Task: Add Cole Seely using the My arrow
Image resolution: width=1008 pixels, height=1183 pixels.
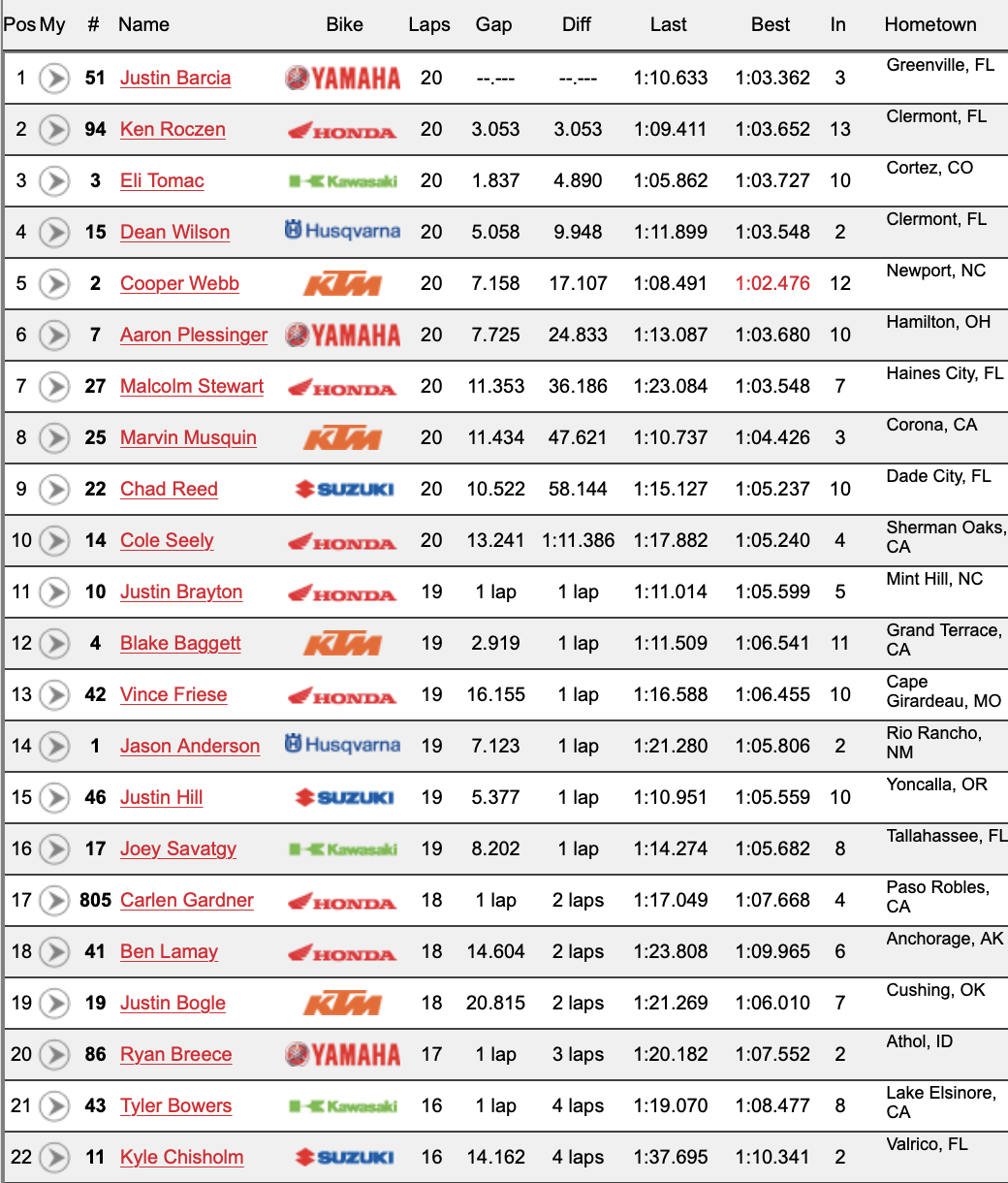Action: [x=54, y=540]
